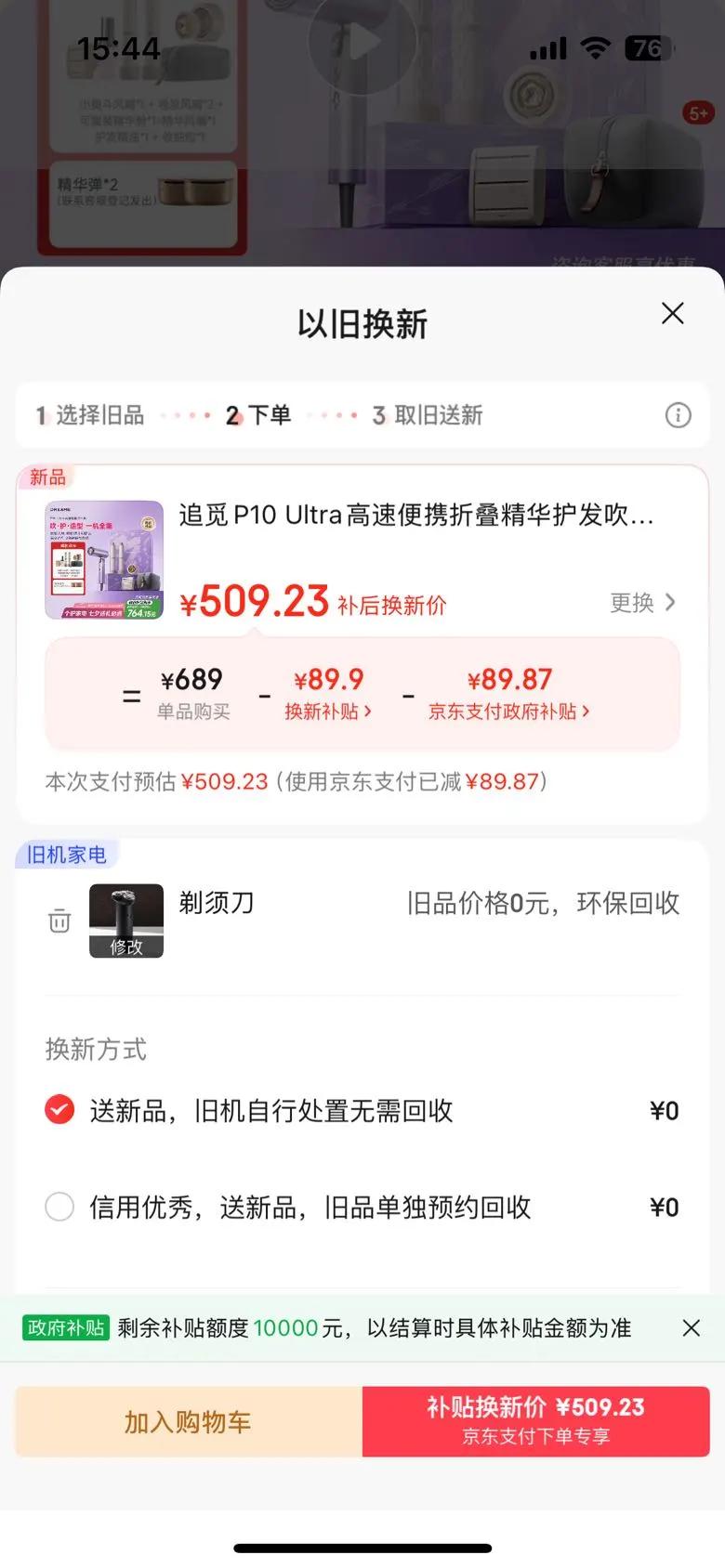Image resolution: width=725 pixels, height=1568 pixels.
Task: Modify the 剃须刀 old item
Action: coord(126,946)
